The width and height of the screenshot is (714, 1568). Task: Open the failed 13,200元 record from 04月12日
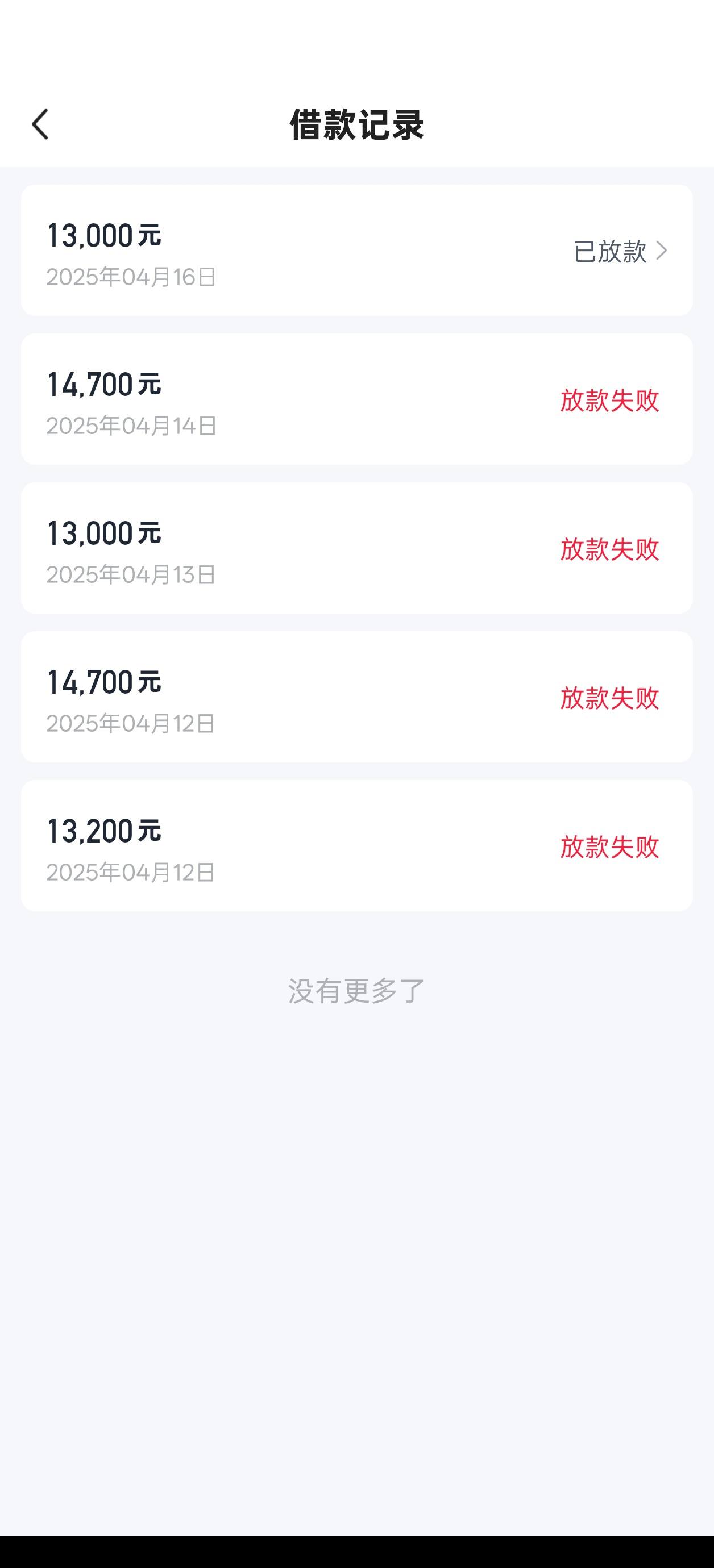pos(356,846)
